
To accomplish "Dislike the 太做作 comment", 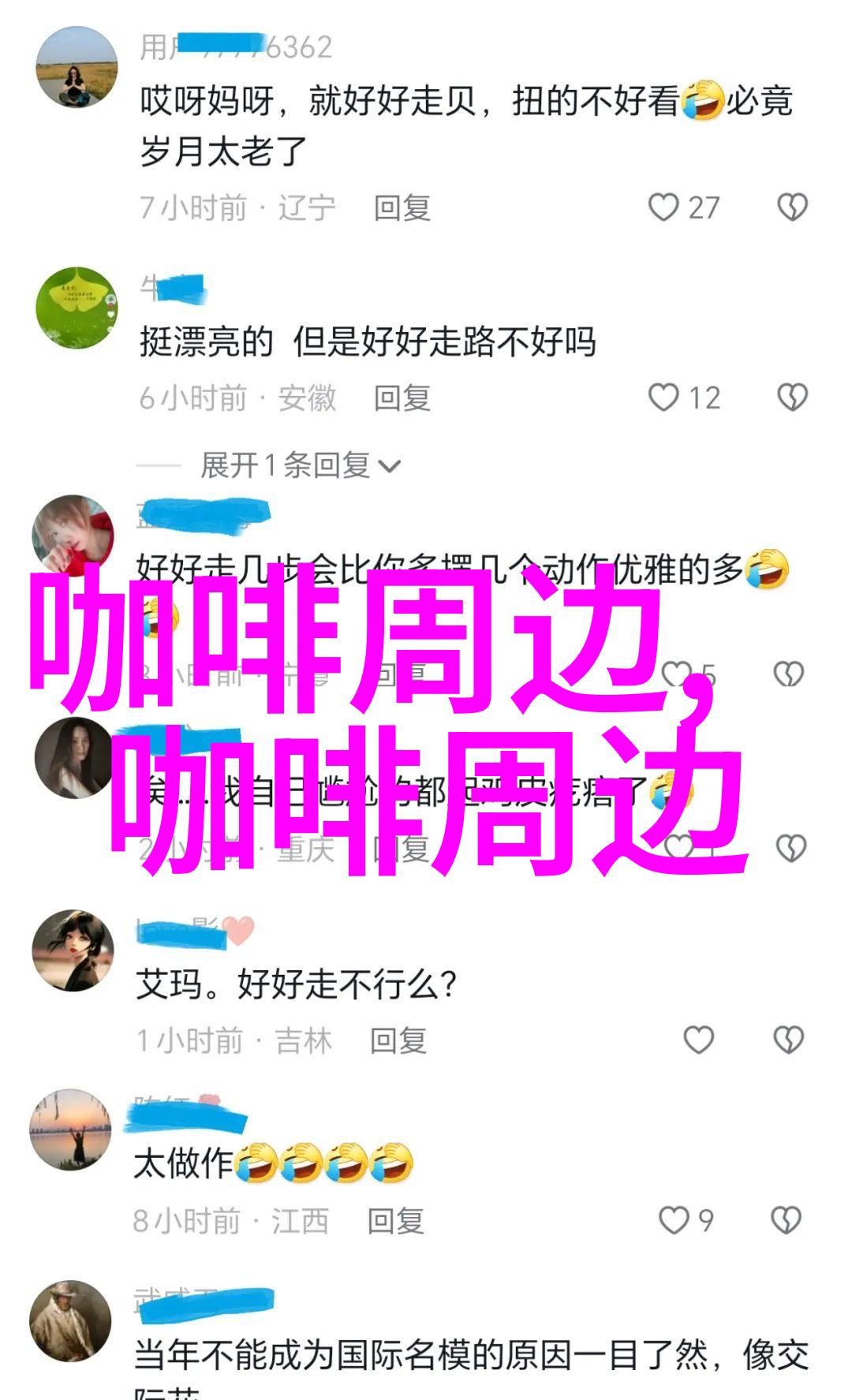I will 787,1220.
